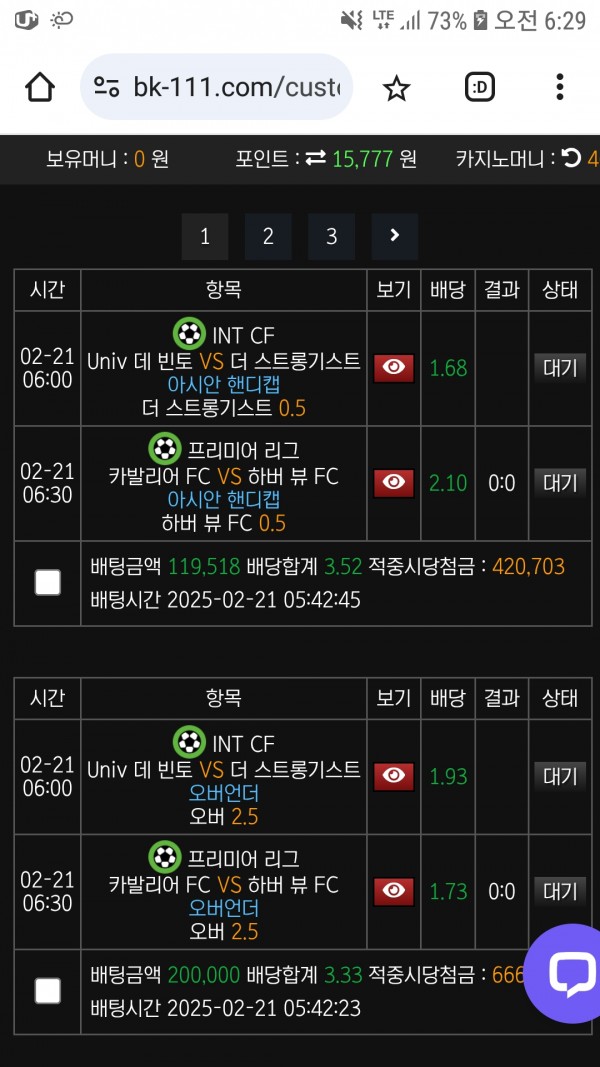The image size is (600, 1067).
Task: Tap the bk-111.com address bar
Action: [216, 87]
